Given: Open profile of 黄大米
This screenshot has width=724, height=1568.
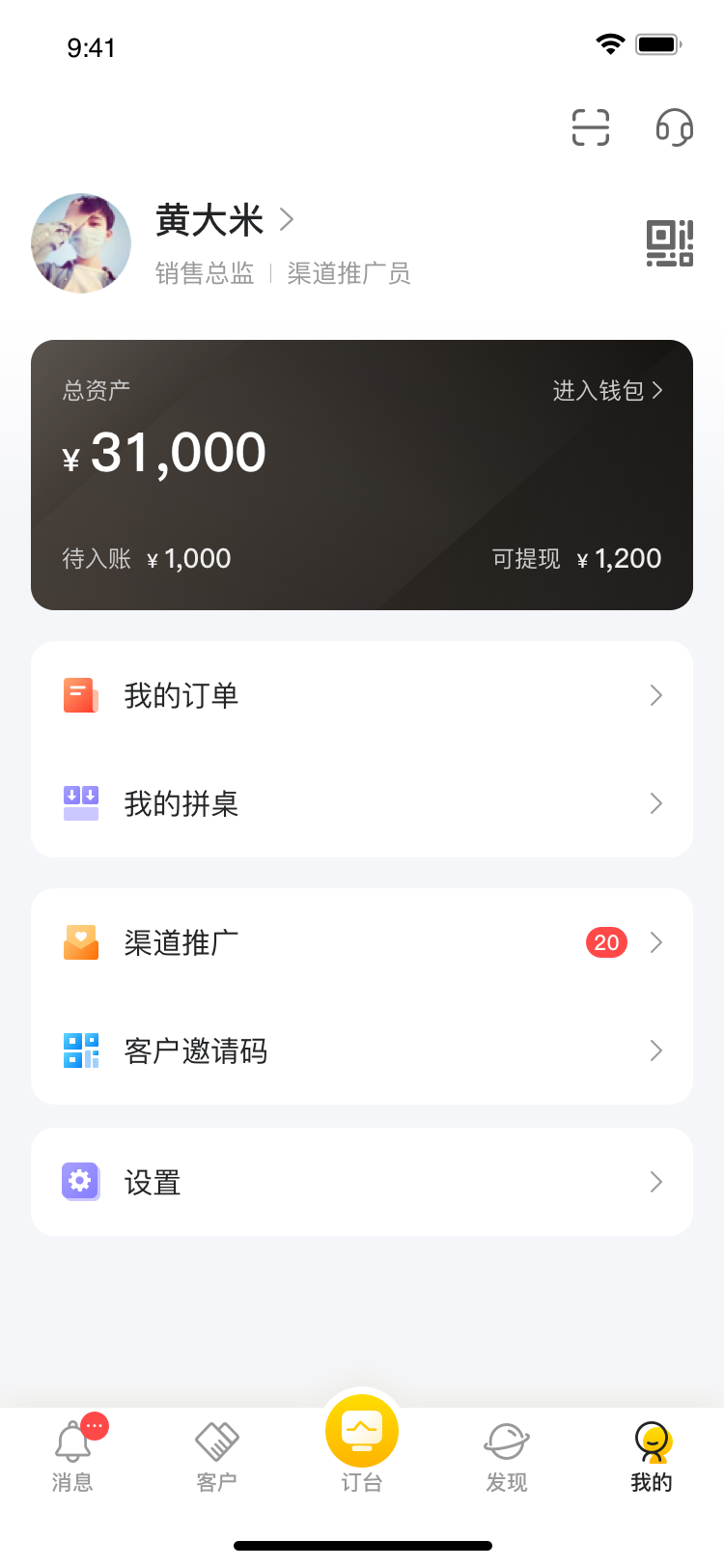Looking at the screenshot, I should [224, 221].
